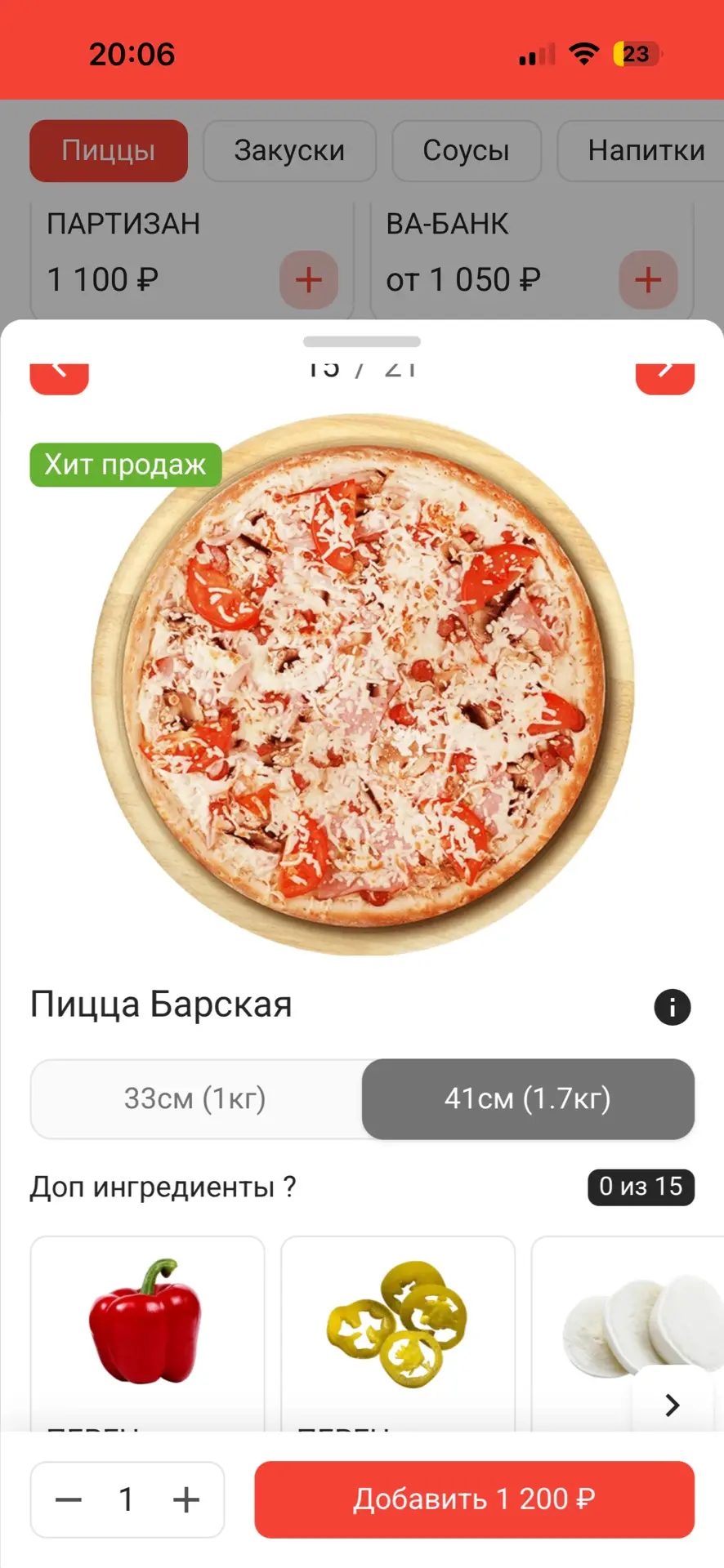Open info about Пицца Барская
Screen dimensions: 724x1568
pyautogui.click(x=673, y=1007)
